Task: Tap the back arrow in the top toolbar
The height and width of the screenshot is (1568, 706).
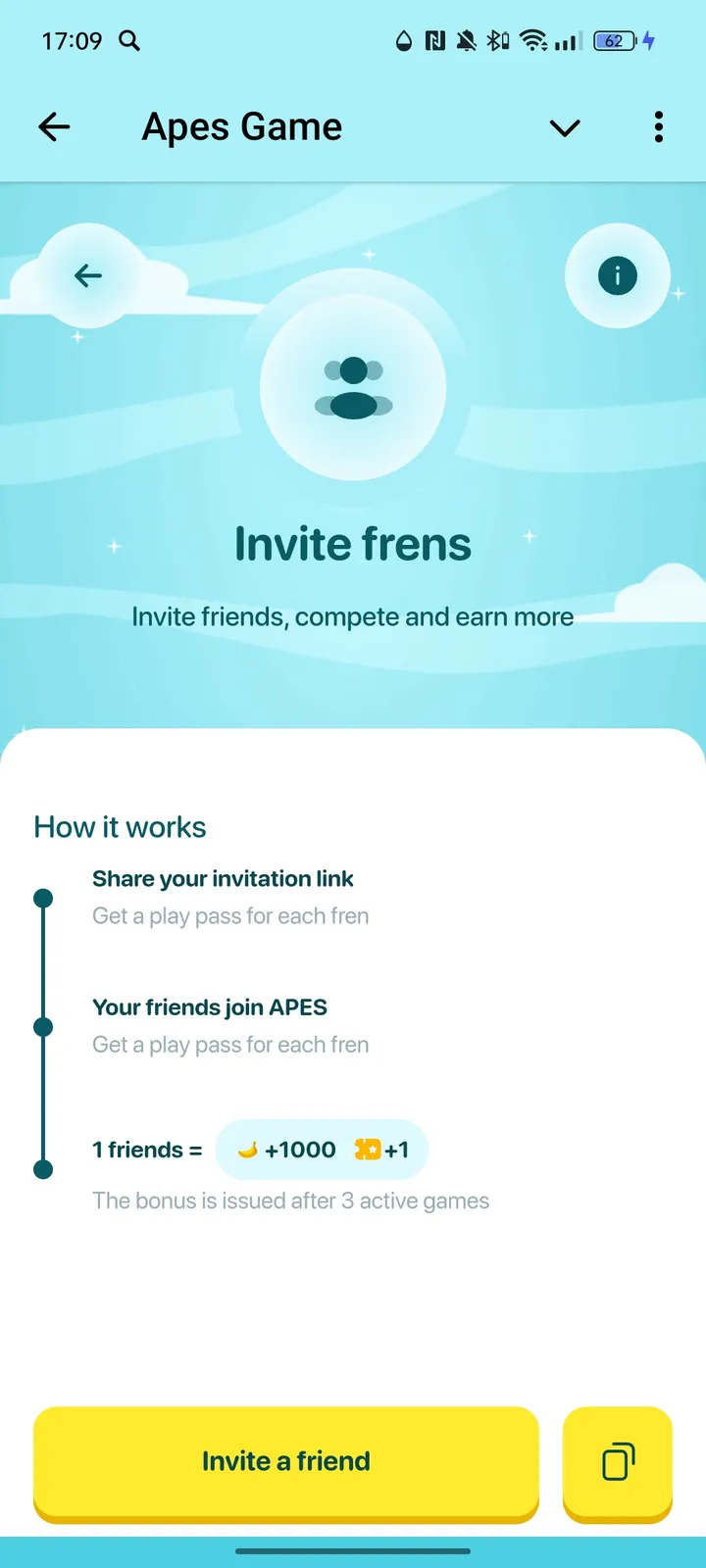Action: 54,126
